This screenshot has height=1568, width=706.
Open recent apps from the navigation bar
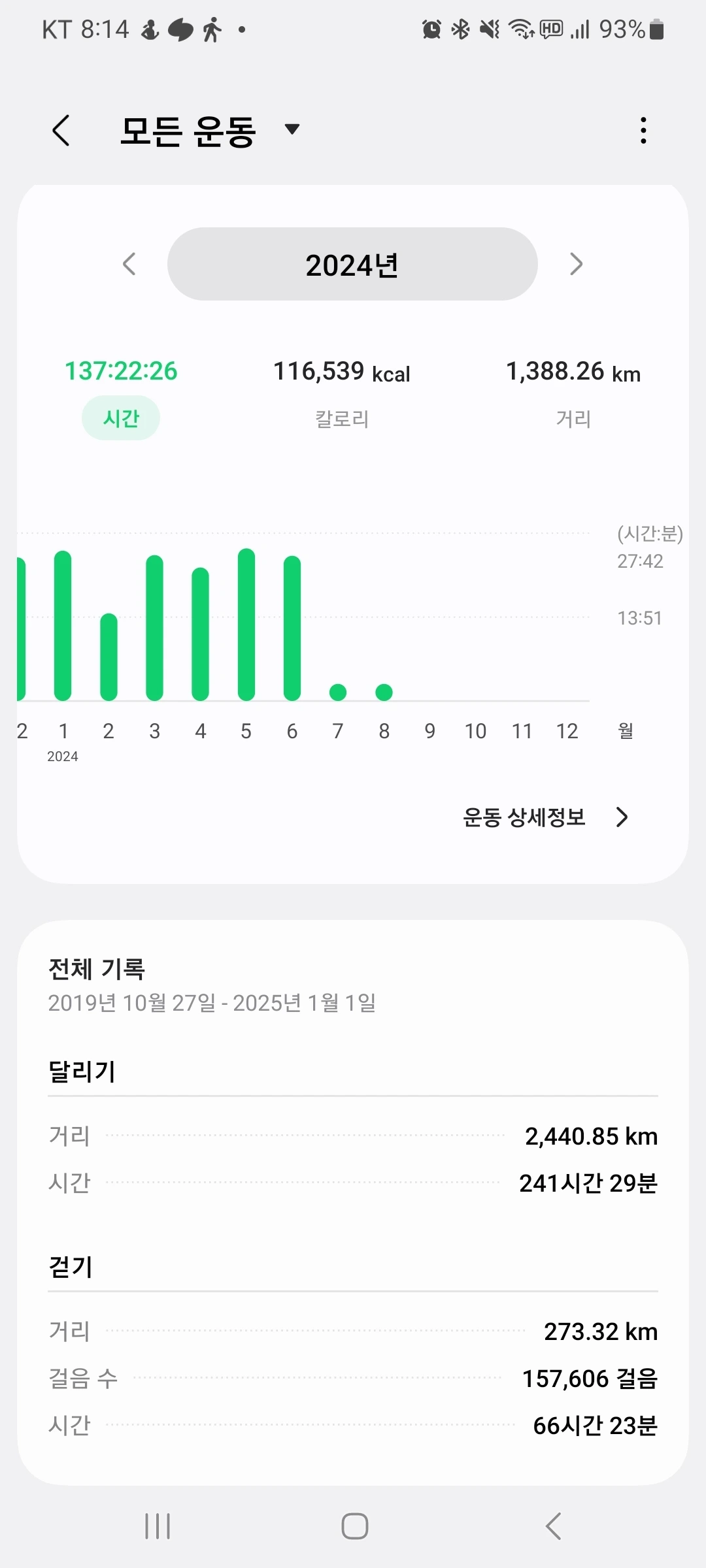(x=158, y=1526)
